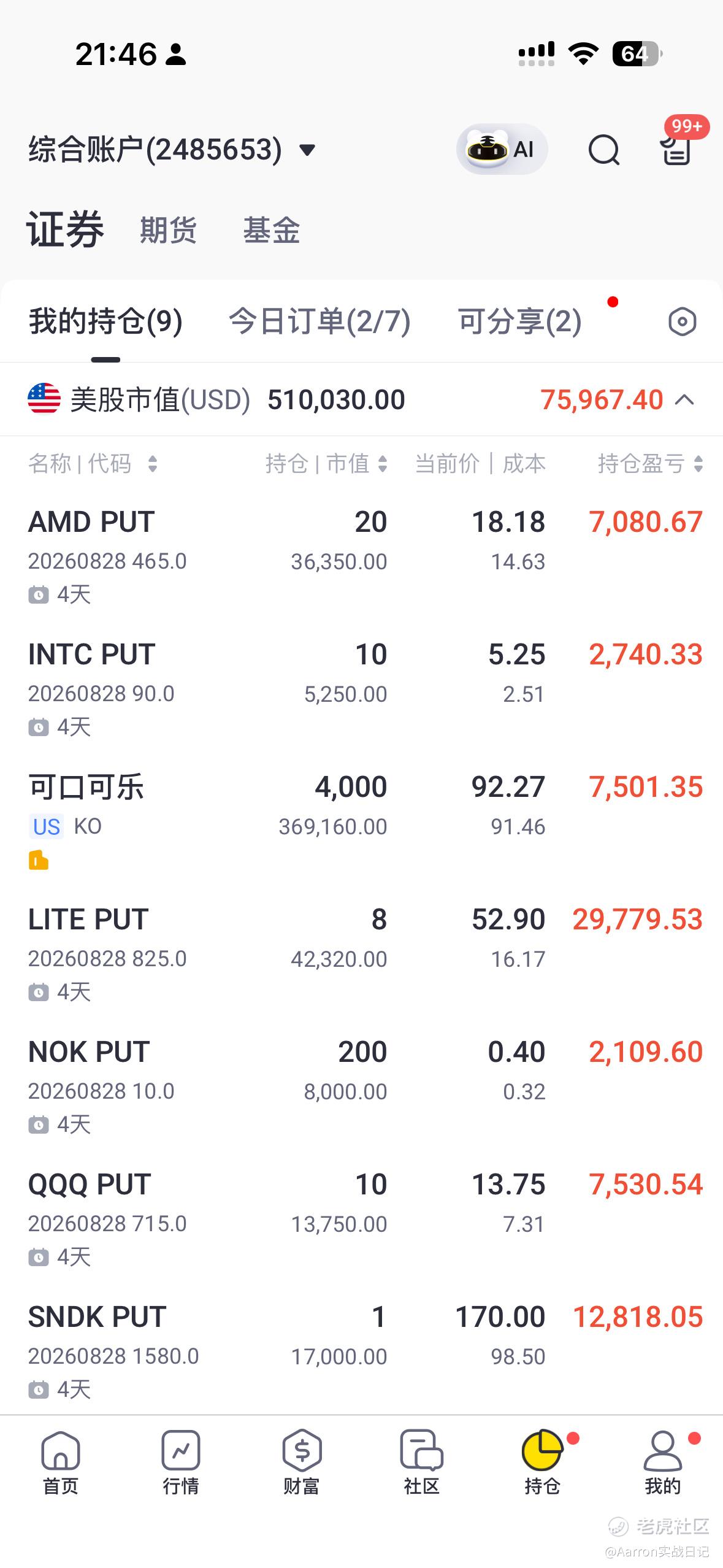Open the holdings settings hexagon icon

coord(682,321)
